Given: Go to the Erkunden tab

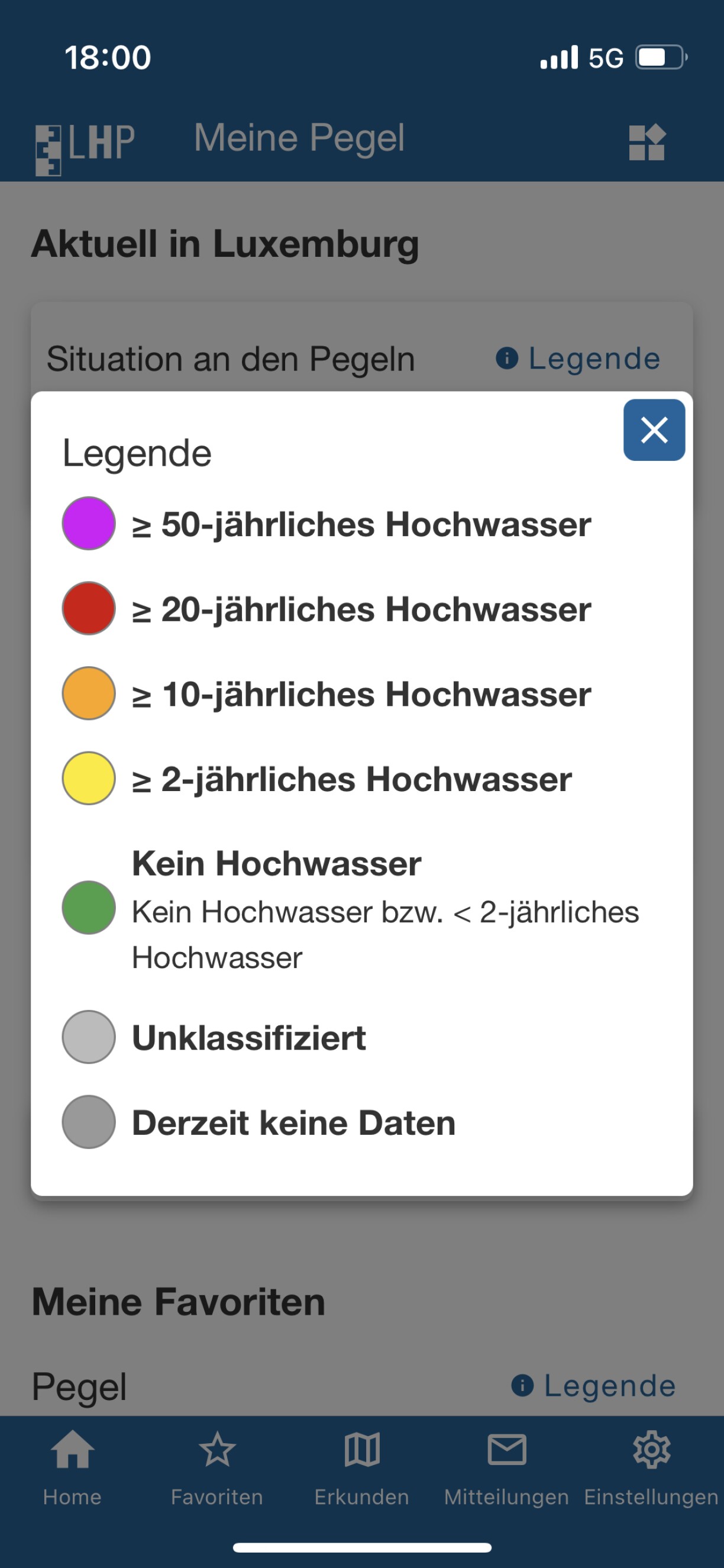Looking at the screenshot, I should coord(362,1467).
